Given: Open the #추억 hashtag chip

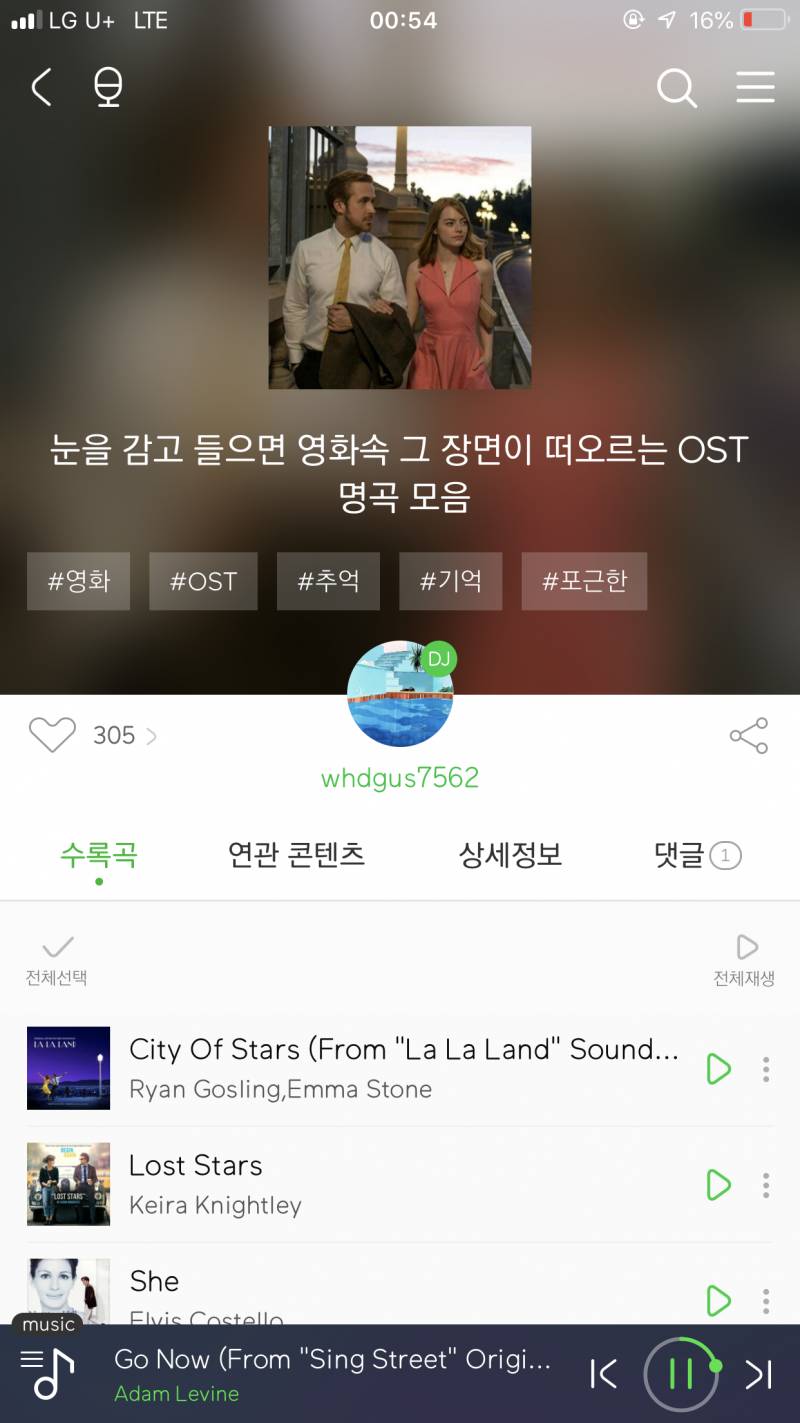Looking at the screenshot, I should point(328,581).
